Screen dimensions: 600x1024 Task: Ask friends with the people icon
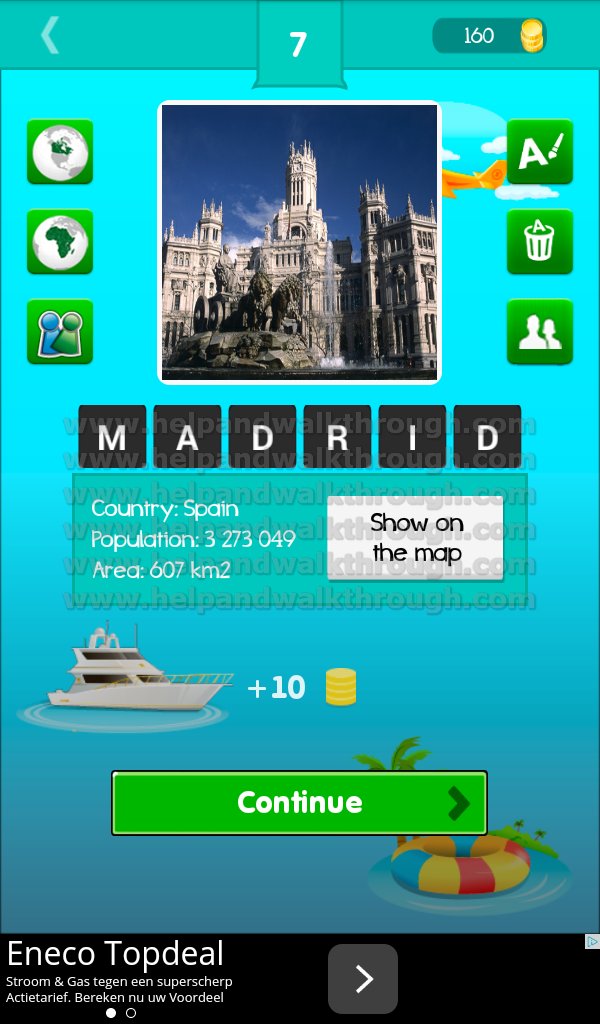point(540,332)
